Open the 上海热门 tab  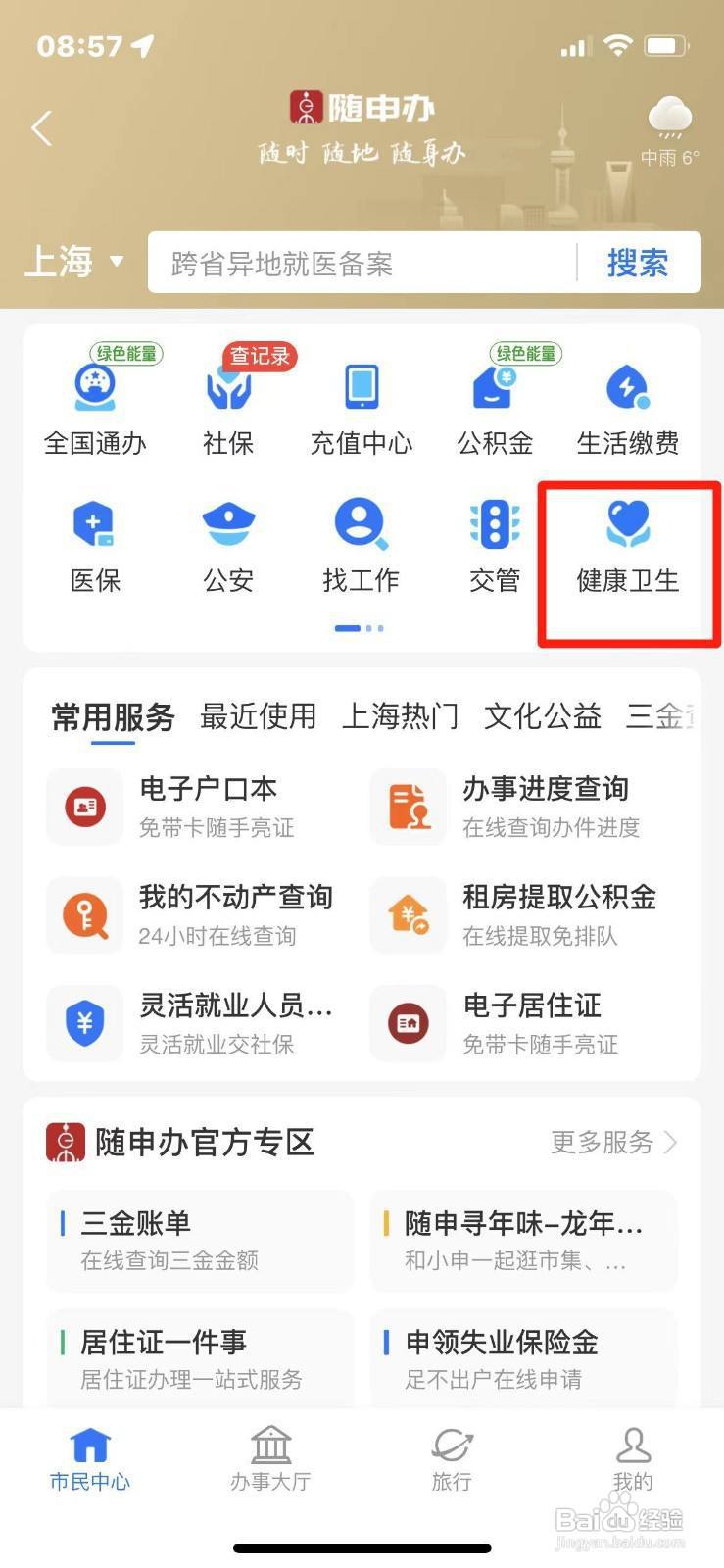tap(401, 716)
